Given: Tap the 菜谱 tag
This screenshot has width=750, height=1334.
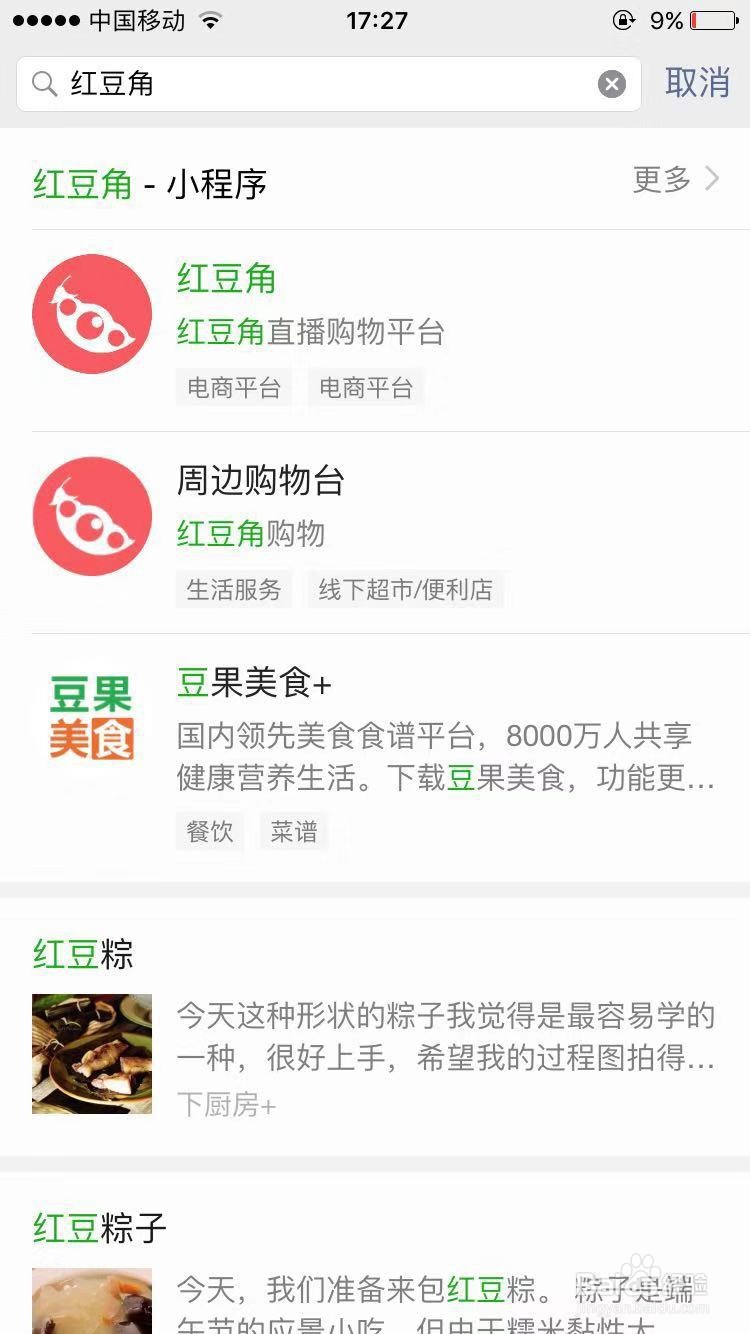Looking at the screenshot, I should [293, 831].
